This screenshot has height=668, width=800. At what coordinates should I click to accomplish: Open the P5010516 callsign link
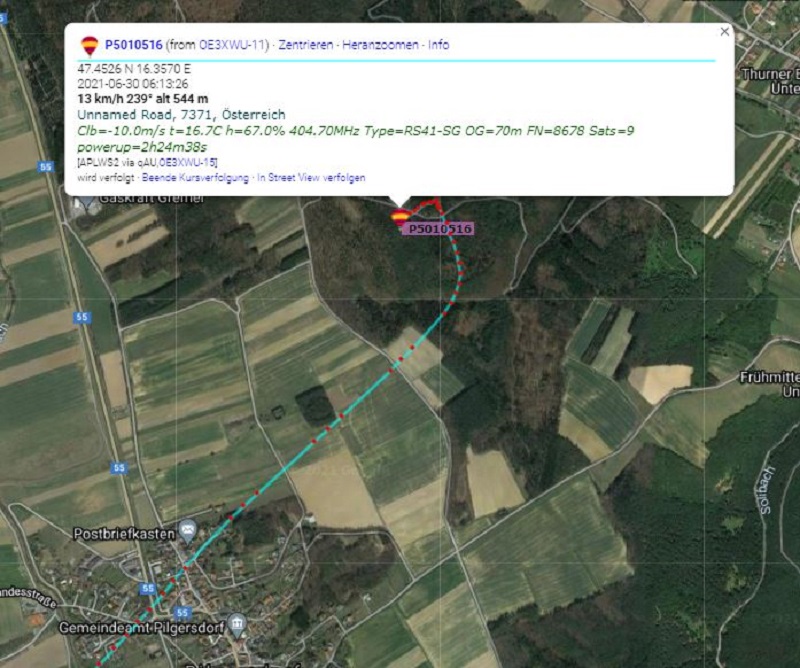tap(132, 45)
